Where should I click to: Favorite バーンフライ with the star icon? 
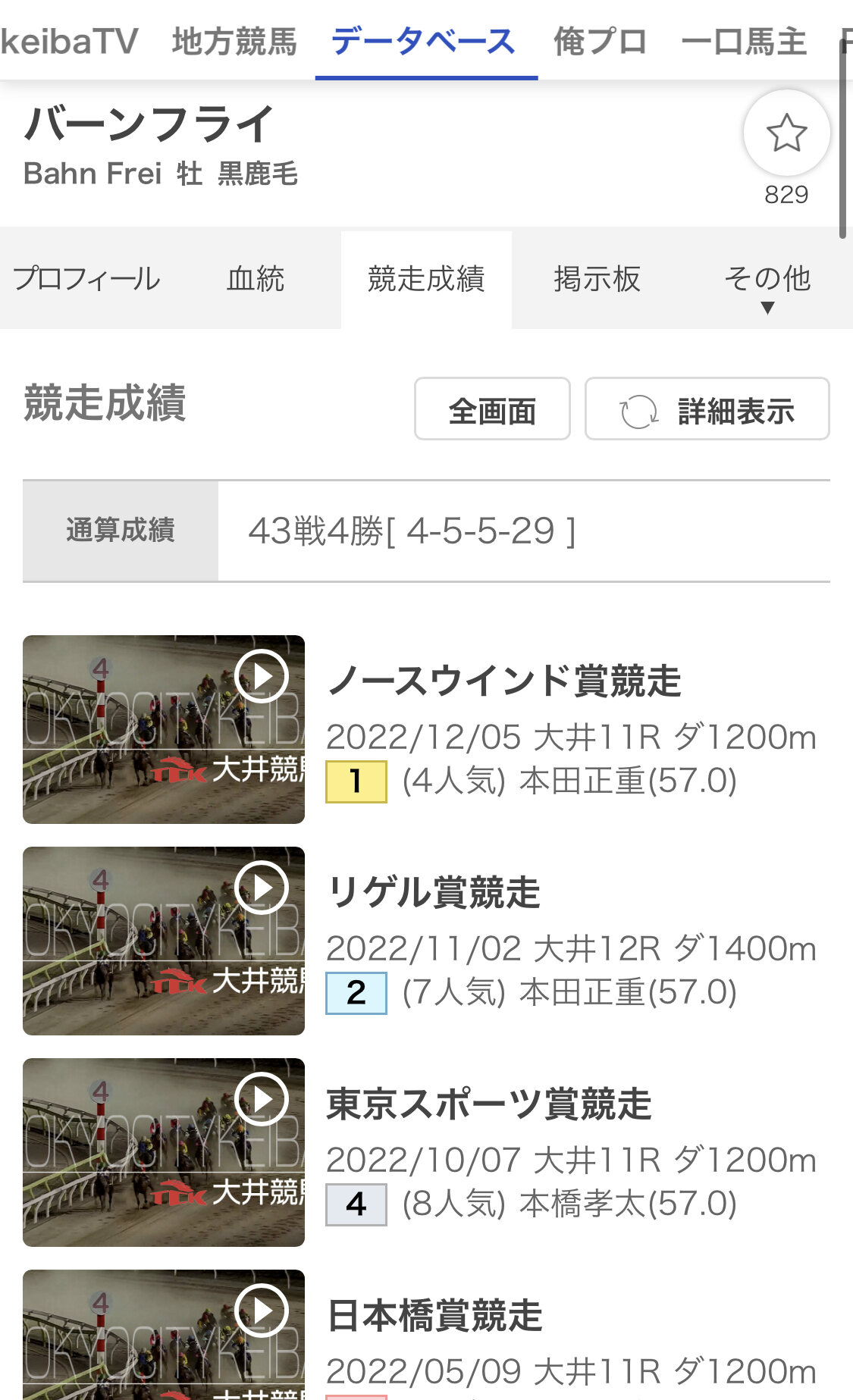coord(786,133)
